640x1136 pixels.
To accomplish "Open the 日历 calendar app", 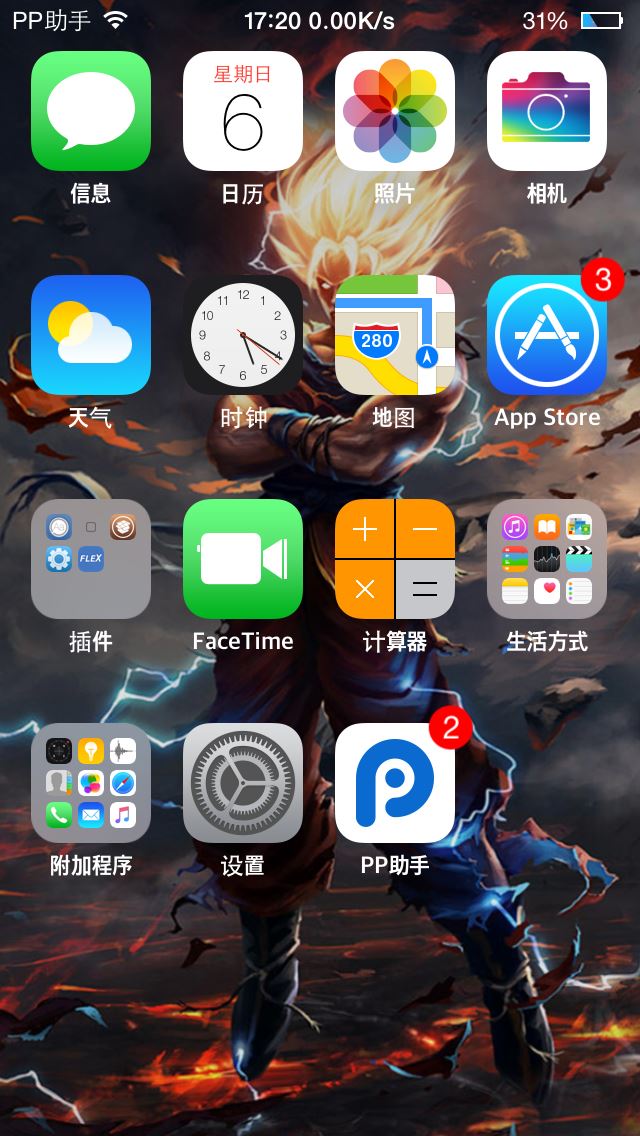I will (243, 111).
